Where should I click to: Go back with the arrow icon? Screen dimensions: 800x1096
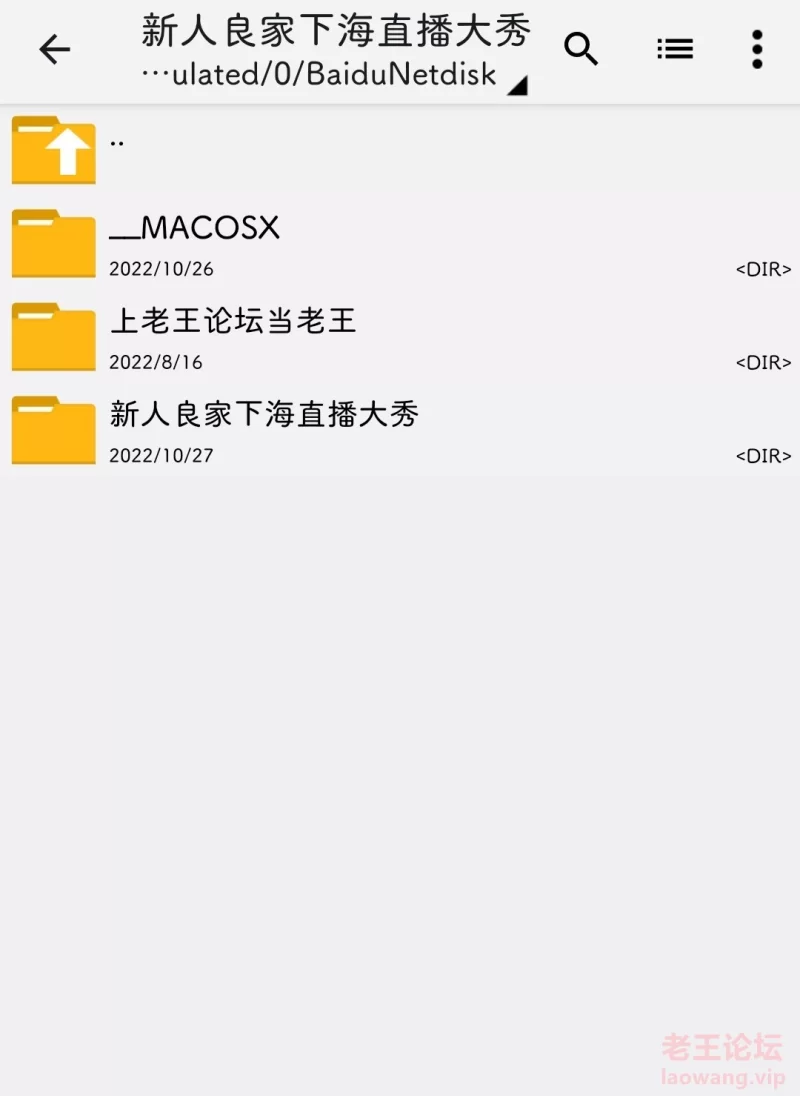[x=55, y=49]
